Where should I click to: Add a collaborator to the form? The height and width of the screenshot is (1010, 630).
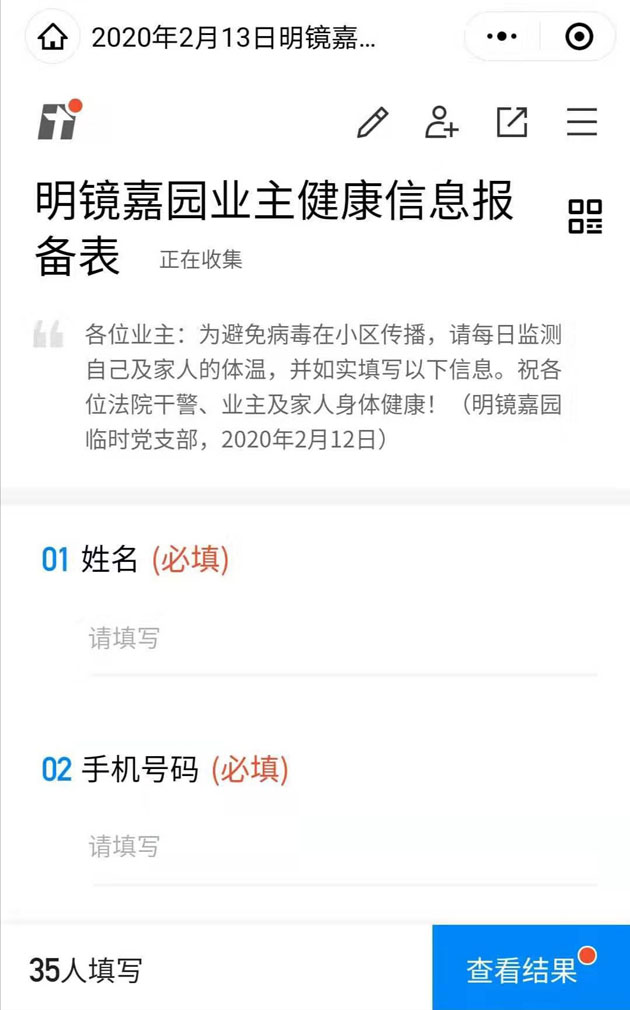441,122
